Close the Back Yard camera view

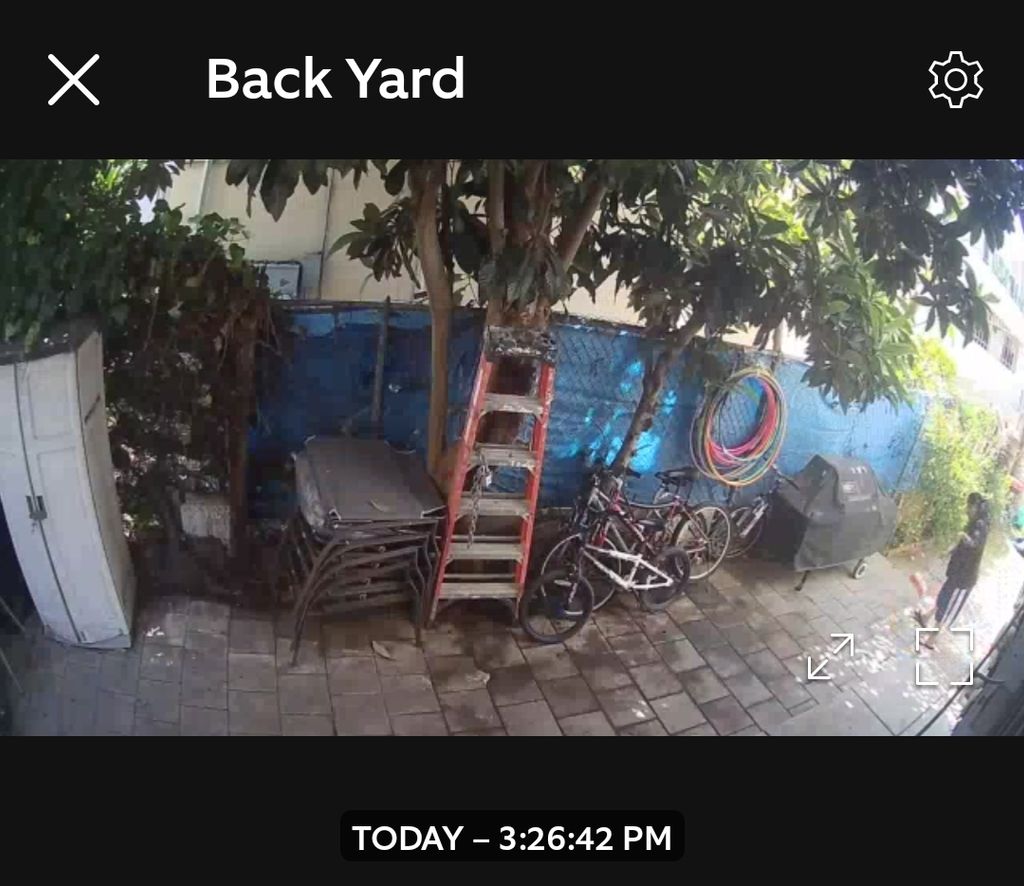tap(74, 80)
